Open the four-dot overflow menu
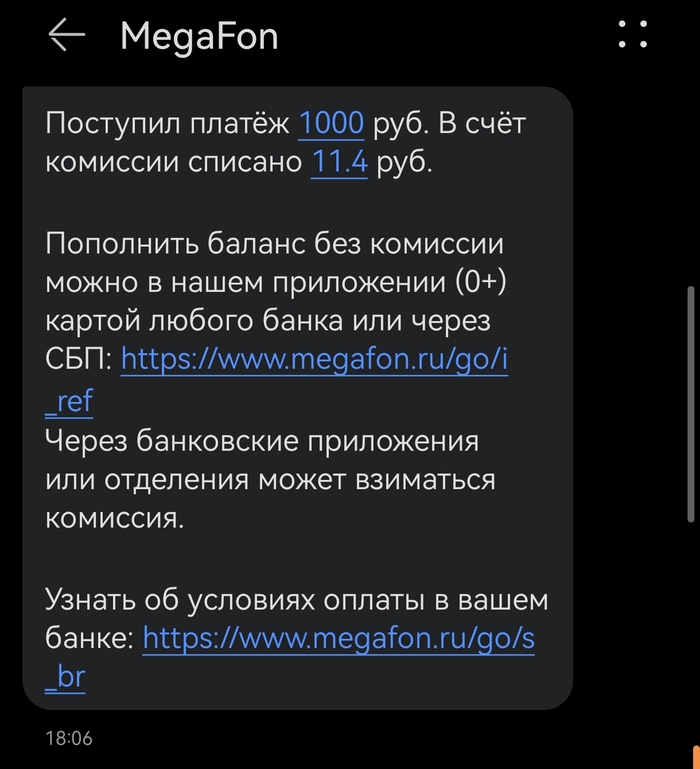 [632, 36]
